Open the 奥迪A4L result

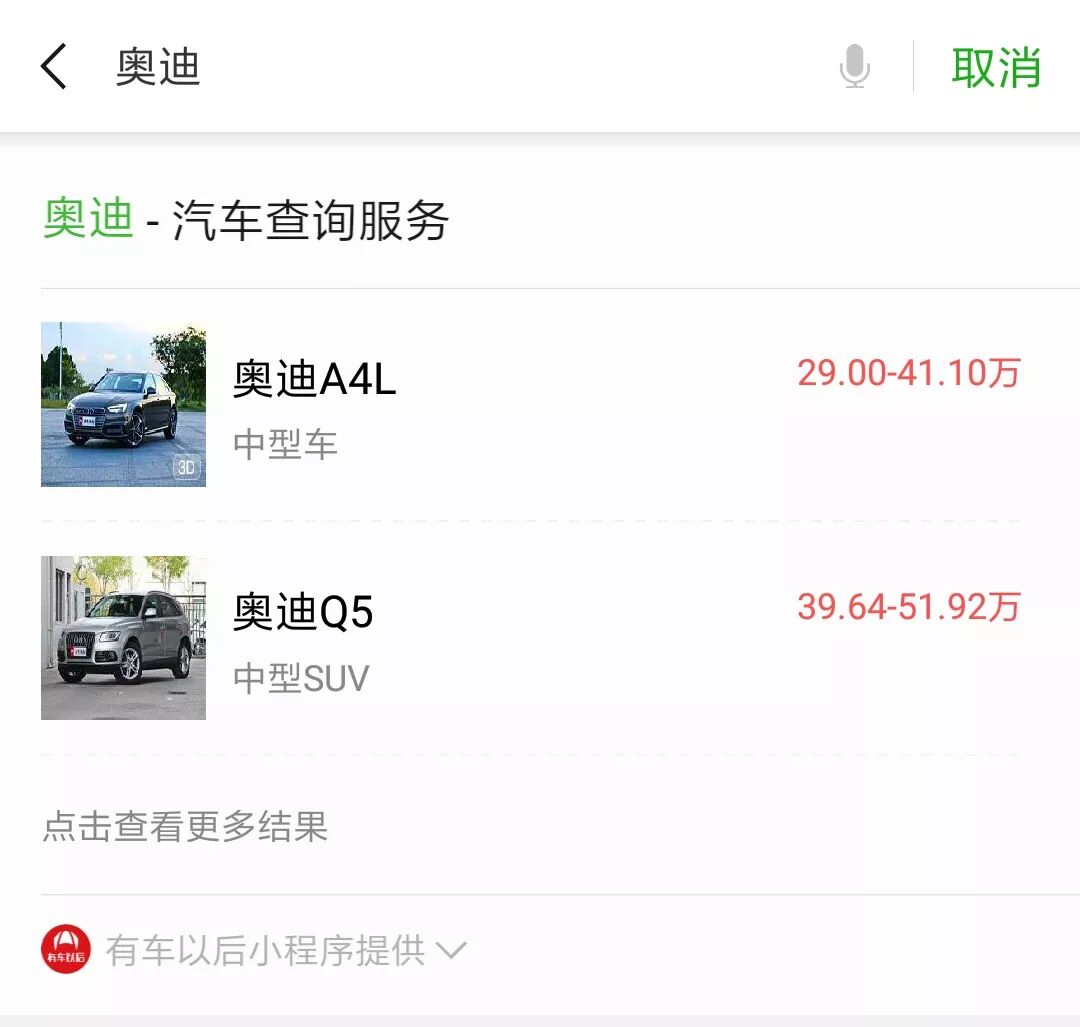pos(530,404)
